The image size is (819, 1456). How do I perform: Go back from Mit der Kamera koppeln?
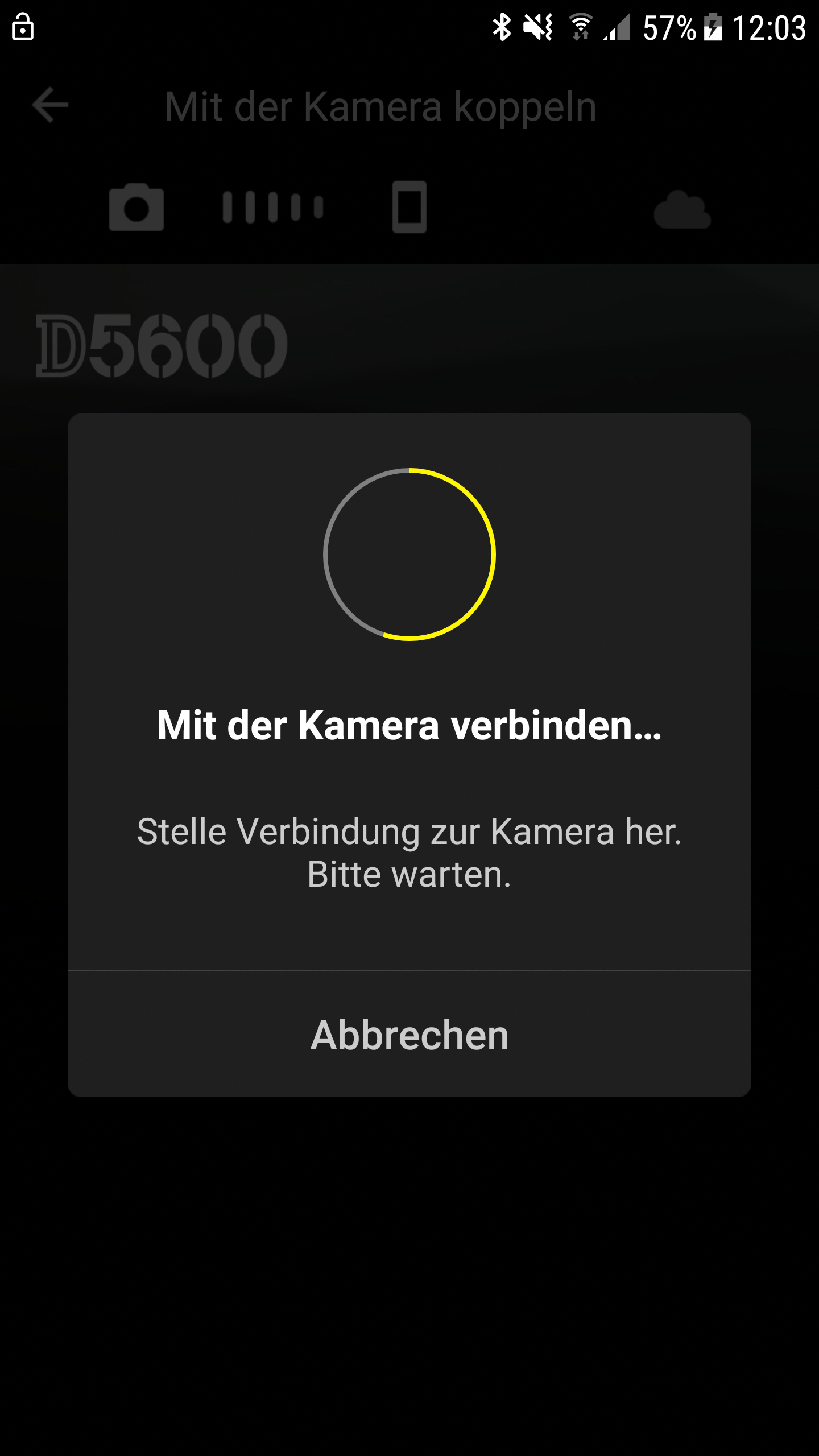(x=50, y=105)
